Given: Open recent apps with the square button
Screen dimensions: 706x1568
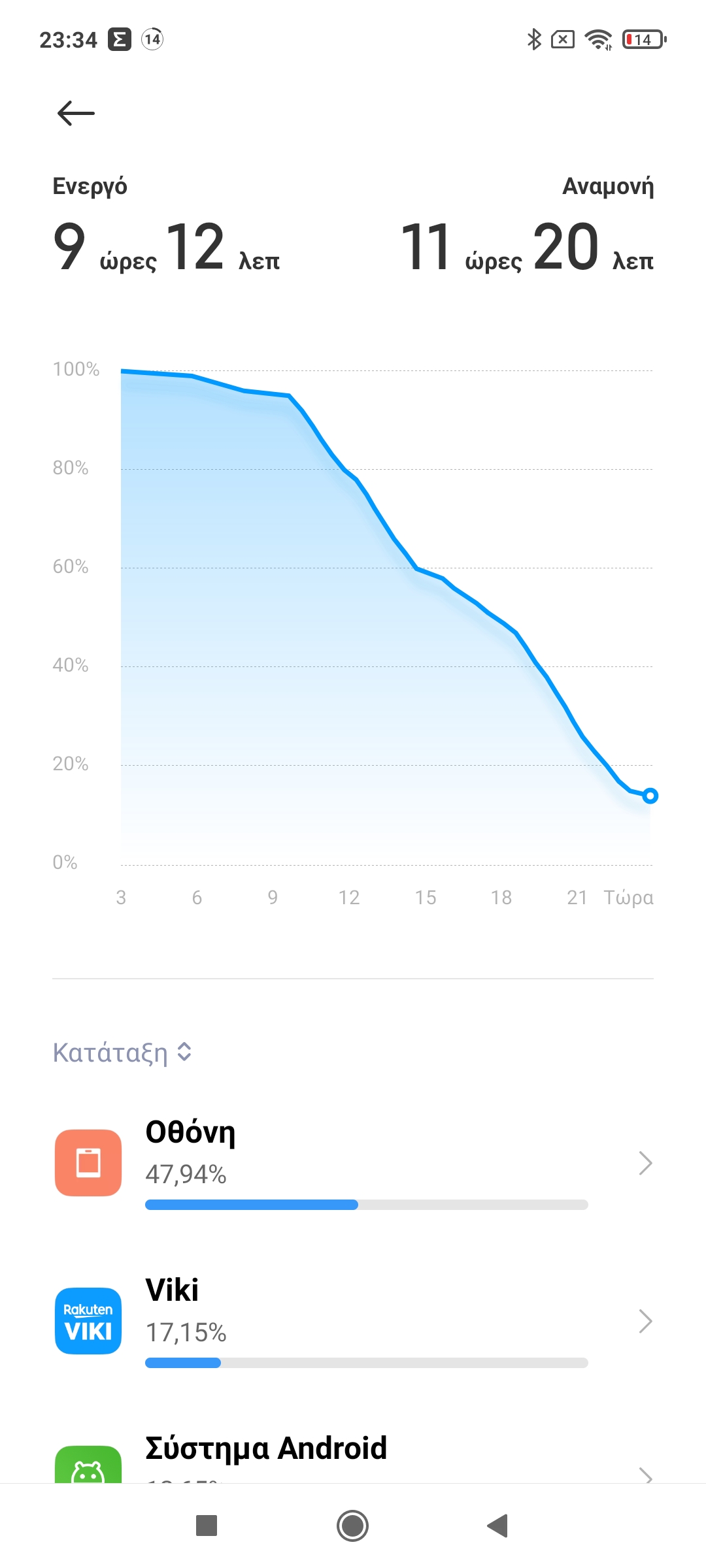Looking at the screenshot, I should coord(207,1526).
